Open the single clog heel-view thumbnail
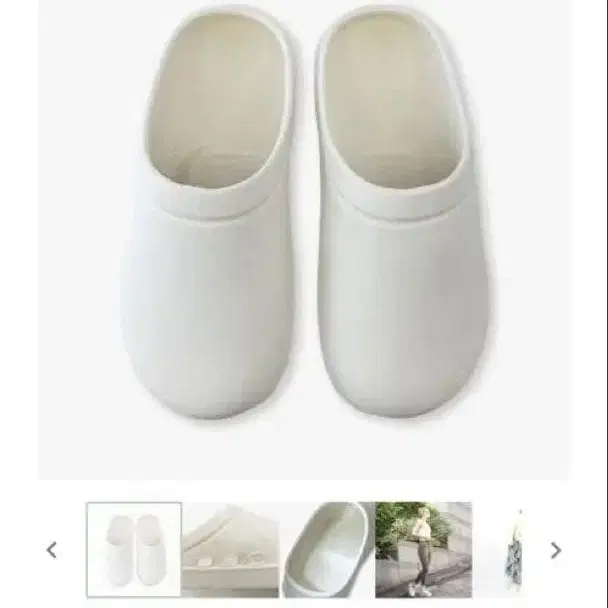 (x=328, y=549)
